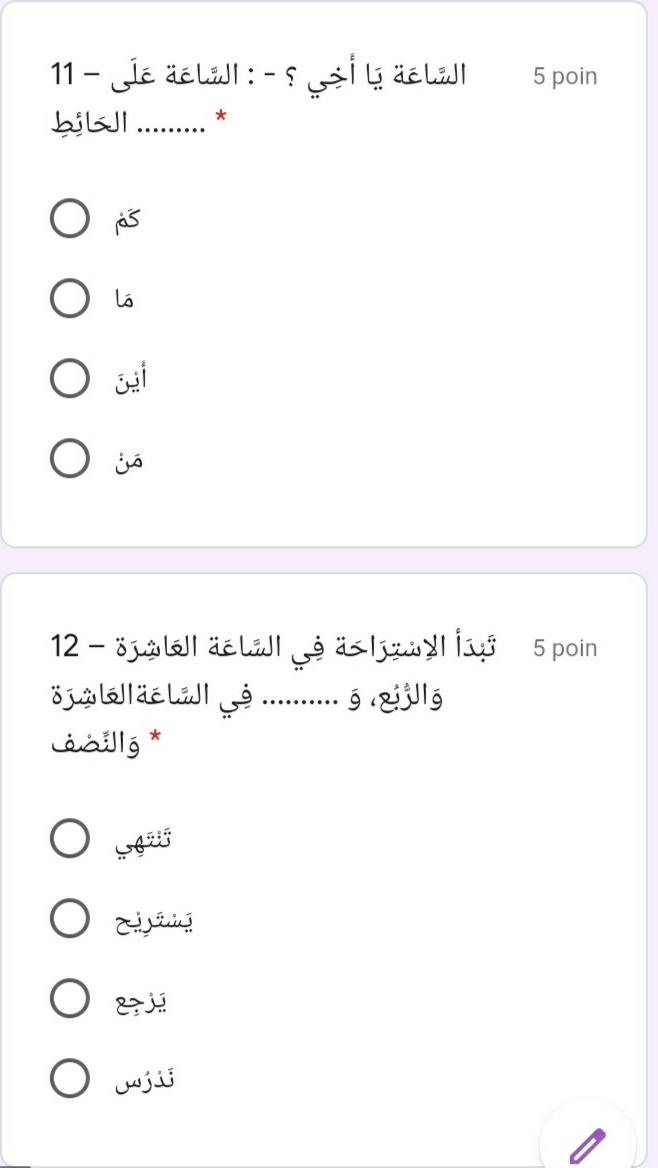Screen dimensions: 658x1168
Task: Mark نَدْرُس as the answer to question 12
Action: pyautogui.click(x=70, y=1079)
